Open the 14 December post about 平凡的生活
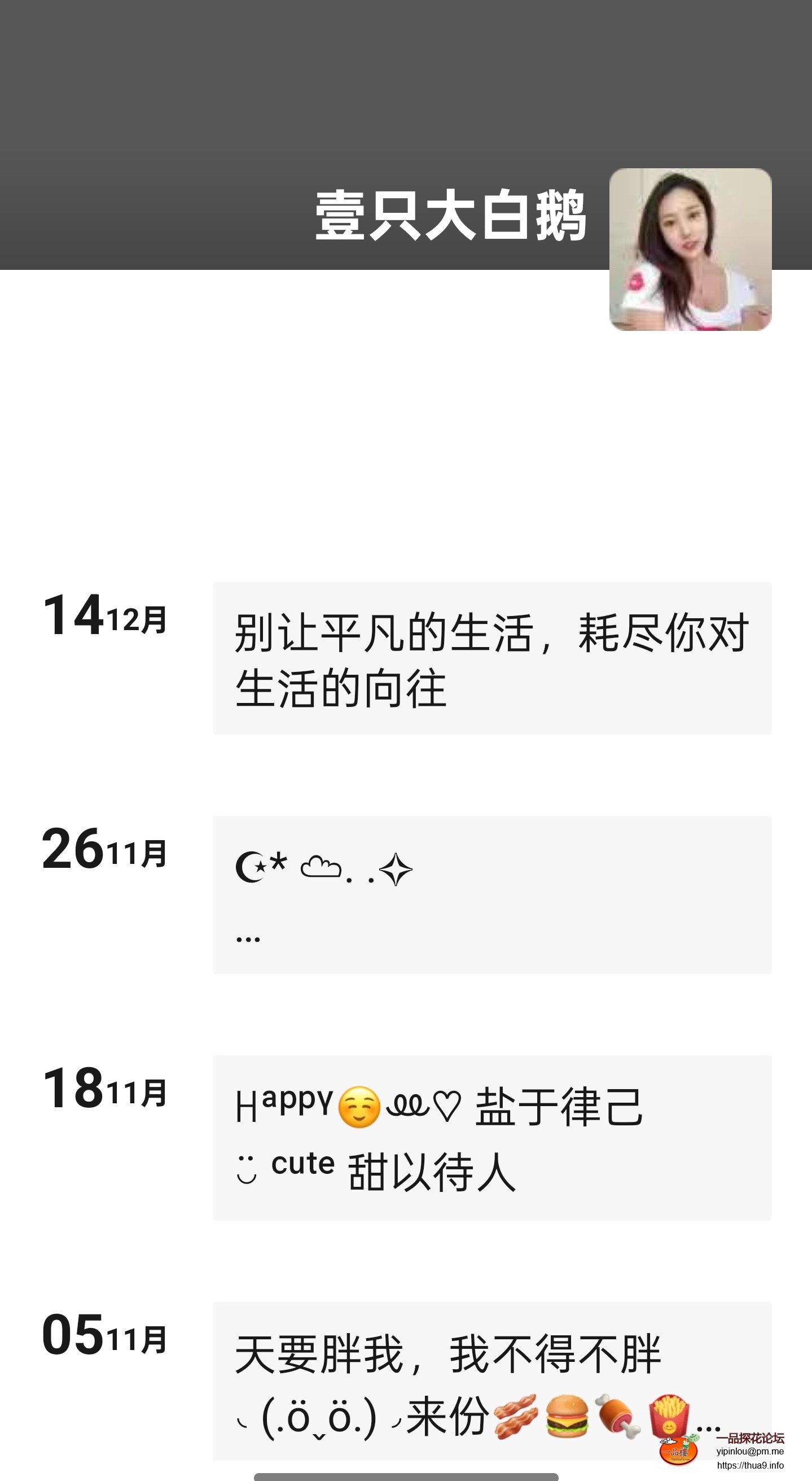812x1481 pixels. [x=491, y=658]
